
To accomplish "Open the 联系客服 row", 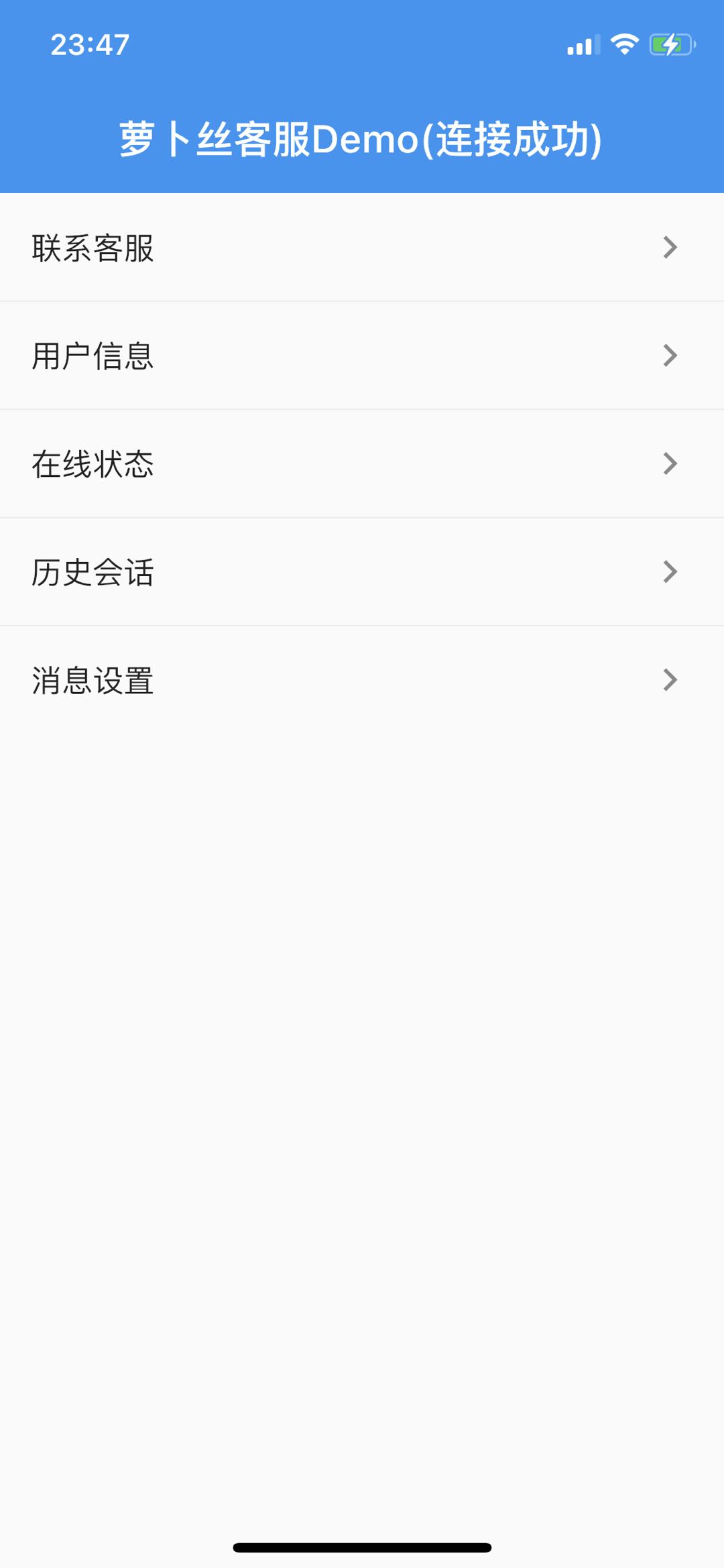I will tap(362, 247).
